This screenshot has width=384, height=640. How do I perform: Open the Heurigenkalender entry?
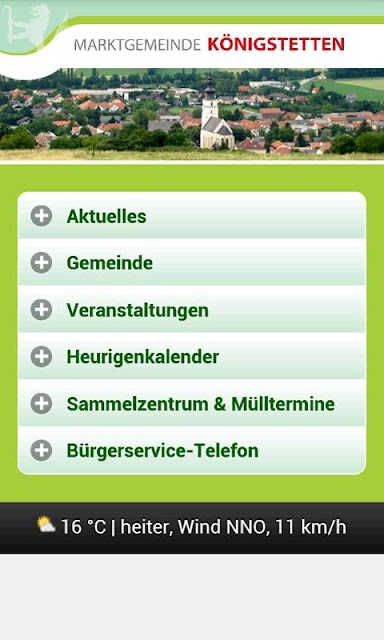point(191,356)
